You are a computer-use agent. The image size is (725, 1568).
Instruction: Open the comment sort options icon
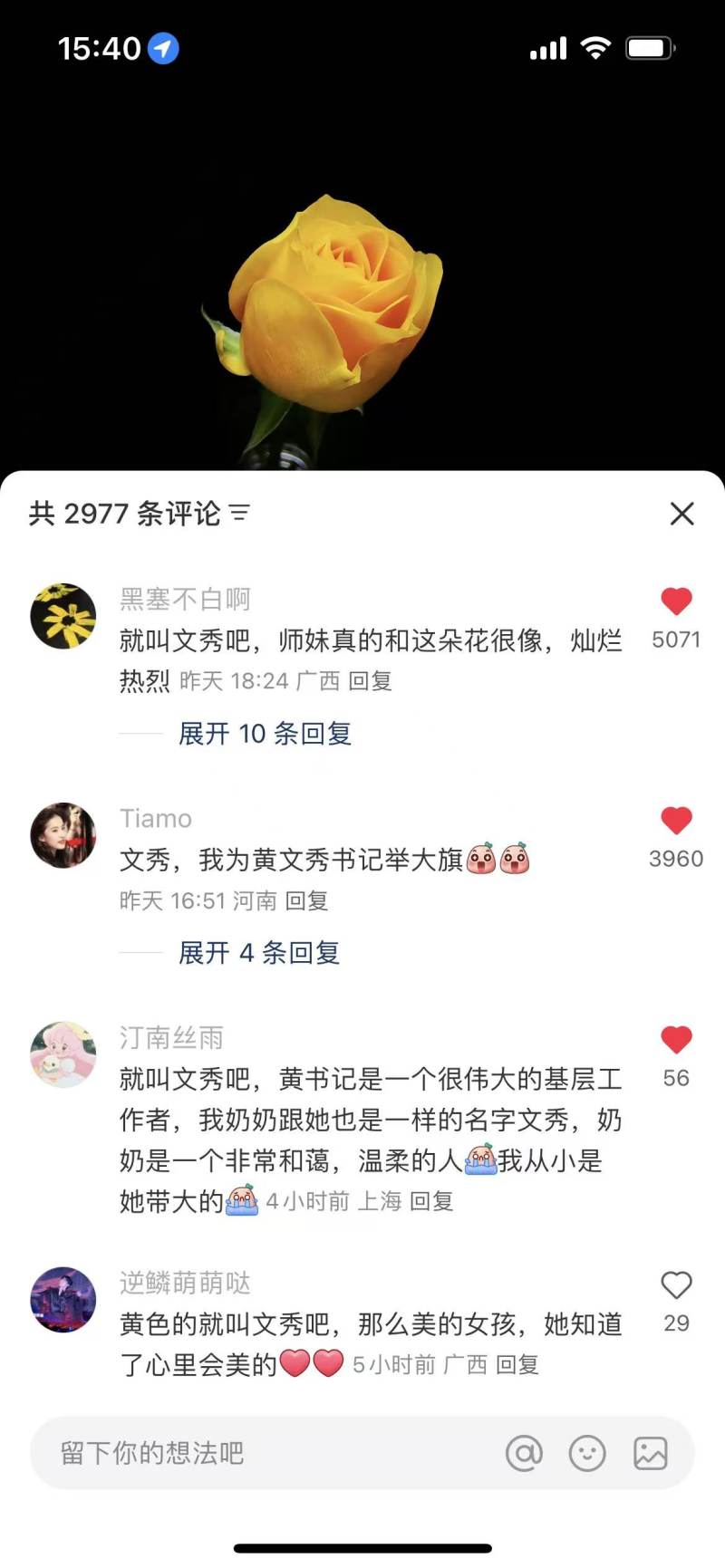(x=240, y=514)
